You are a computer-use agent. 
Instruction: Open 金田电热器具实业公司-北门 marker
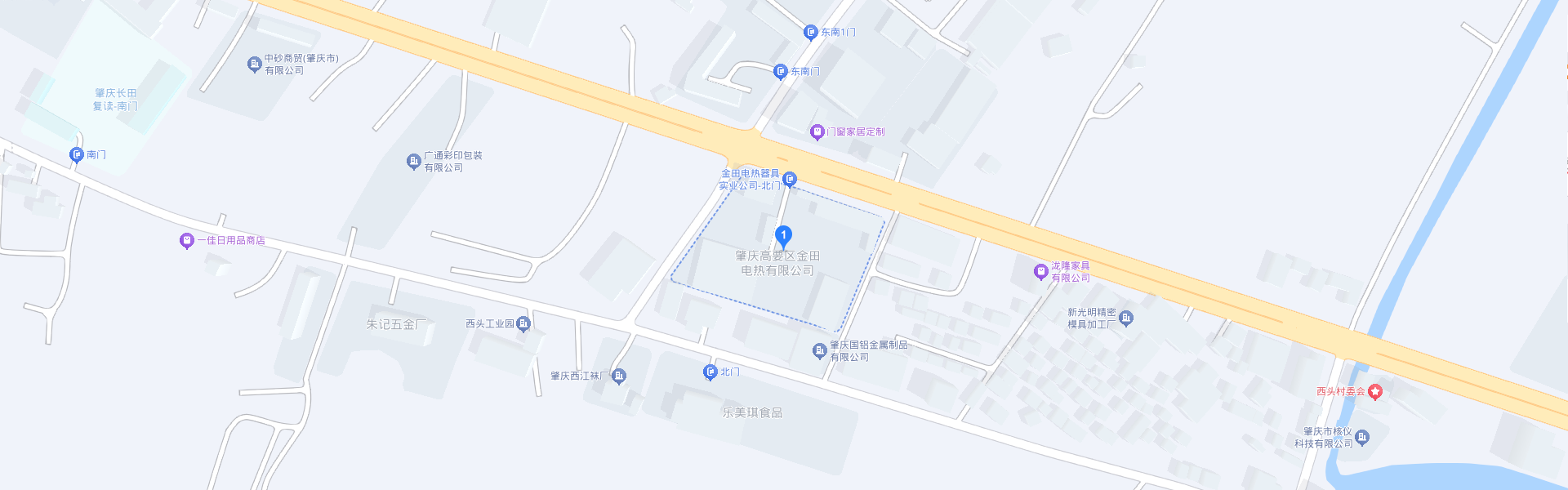coord(789,179)
